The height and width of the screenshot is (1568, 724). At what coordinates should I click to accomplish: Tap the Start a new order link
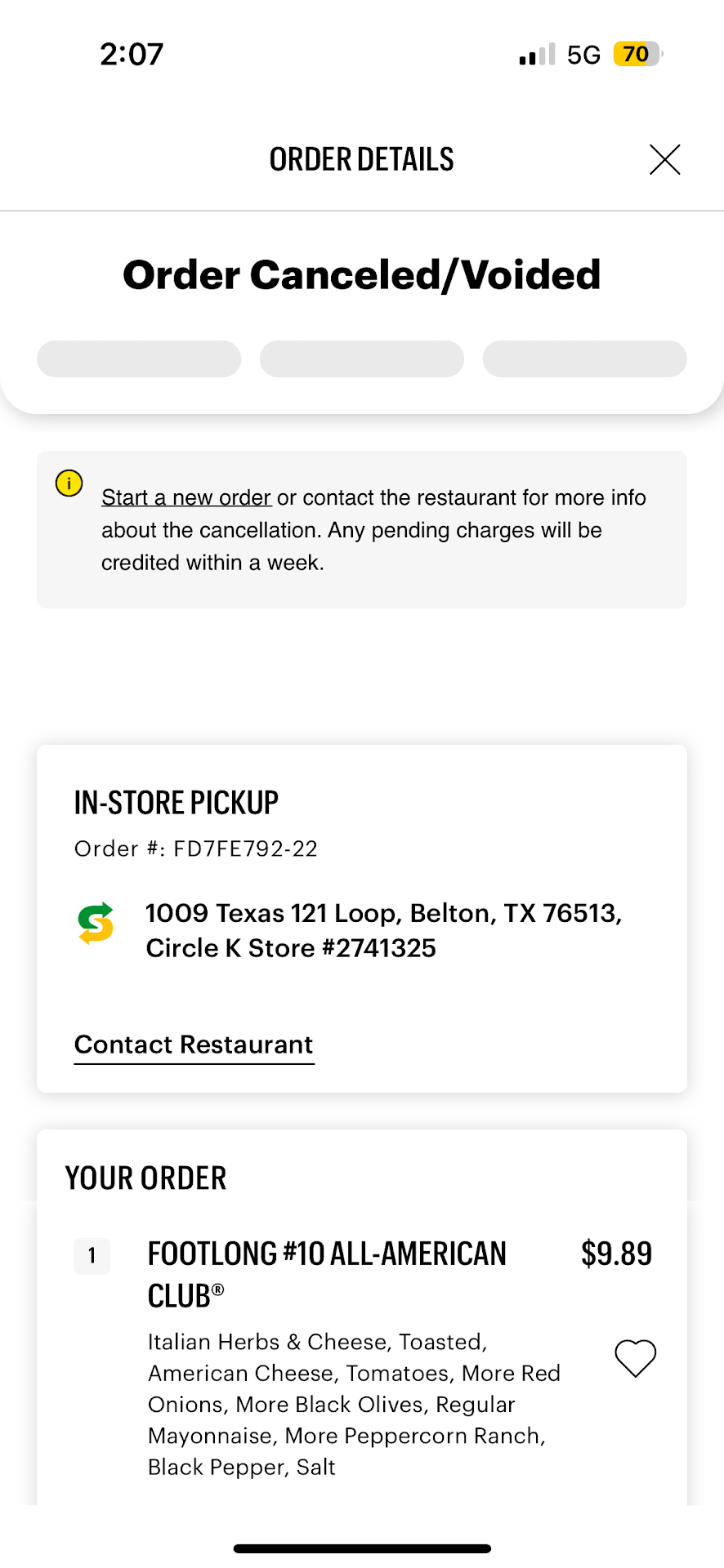pyautogui.click(x=185, y=497)
